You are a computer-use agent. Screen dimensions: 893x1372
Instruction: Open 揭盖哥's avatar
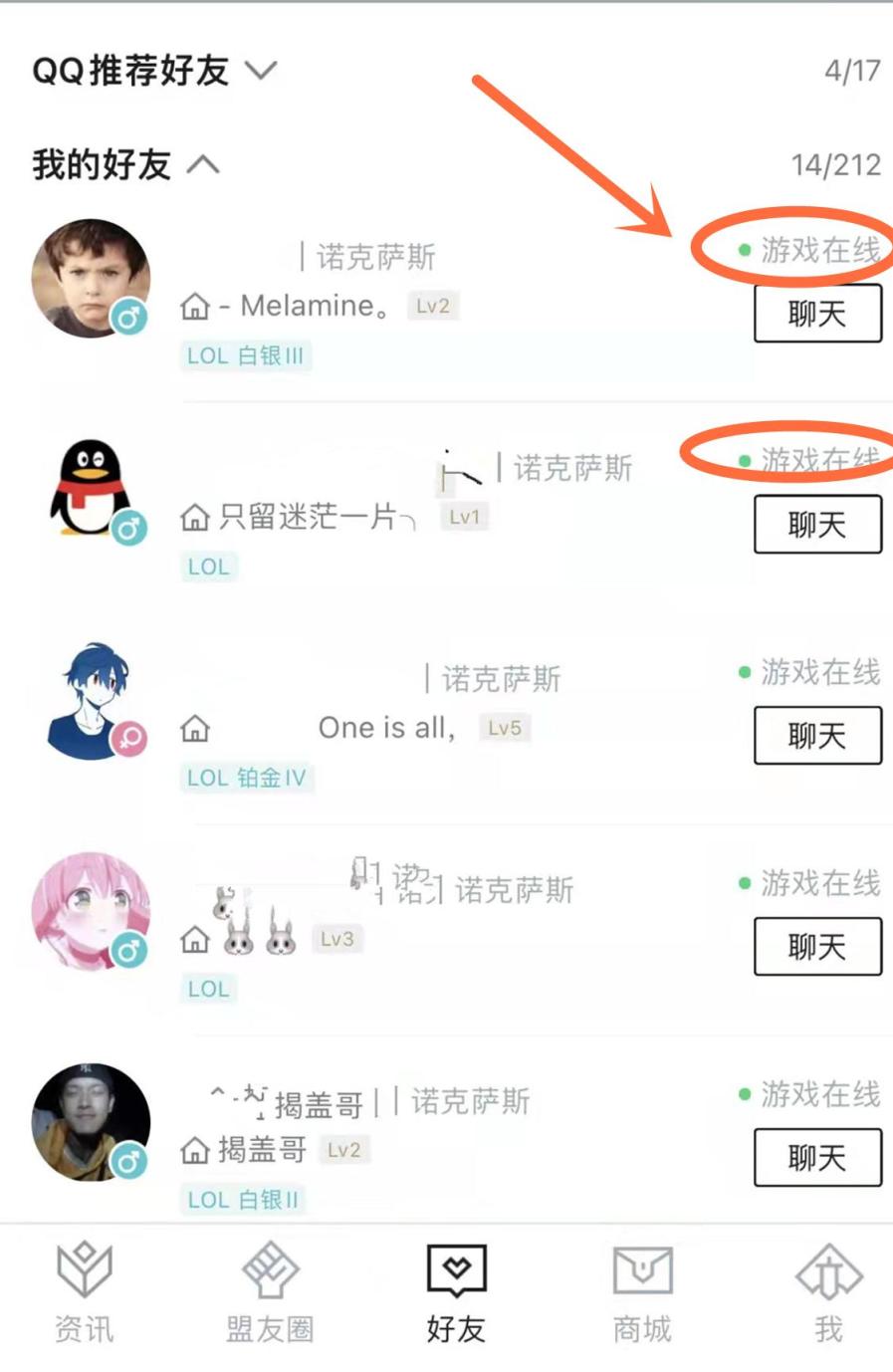(x=91, y=1123)
